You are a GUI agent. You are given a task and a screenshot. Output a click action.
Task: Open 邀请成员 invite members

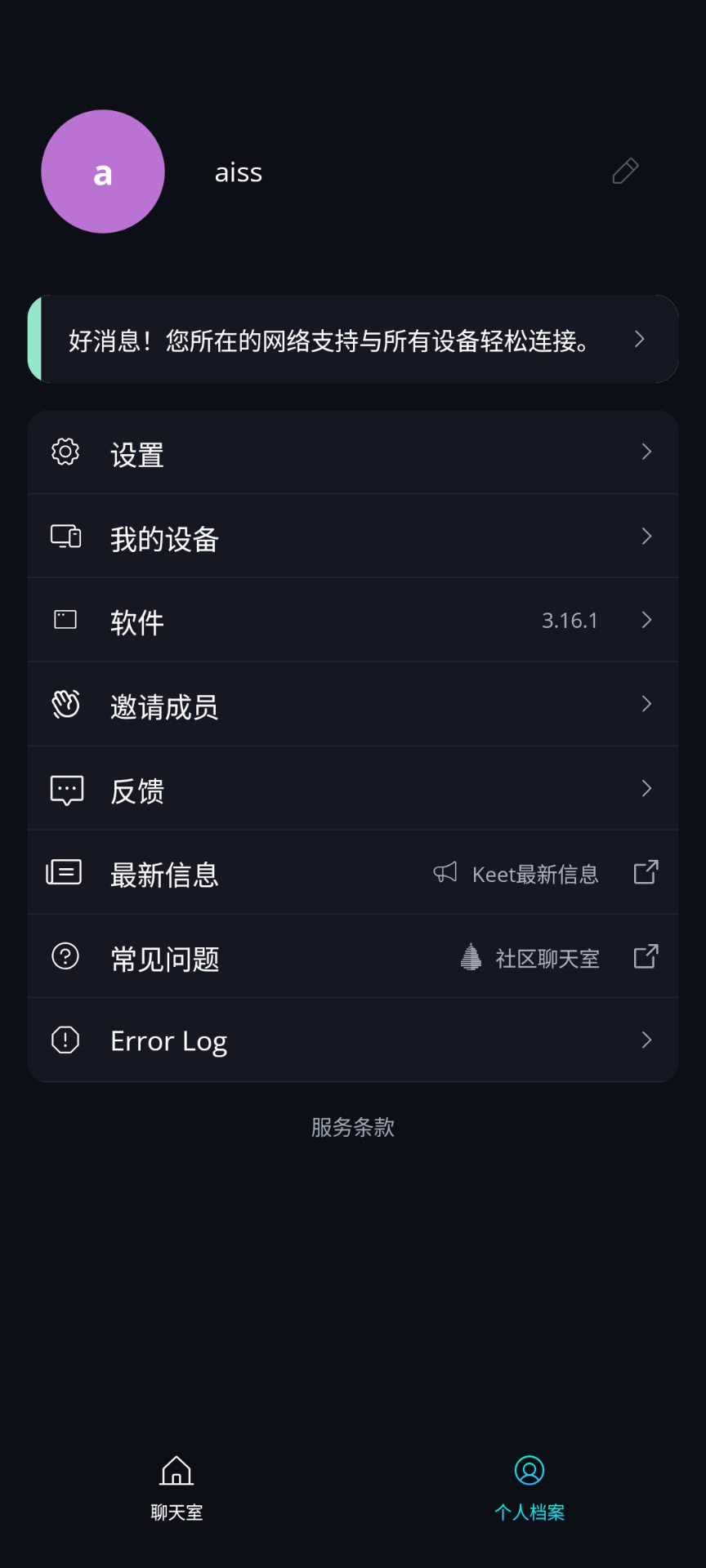point(353,705)
